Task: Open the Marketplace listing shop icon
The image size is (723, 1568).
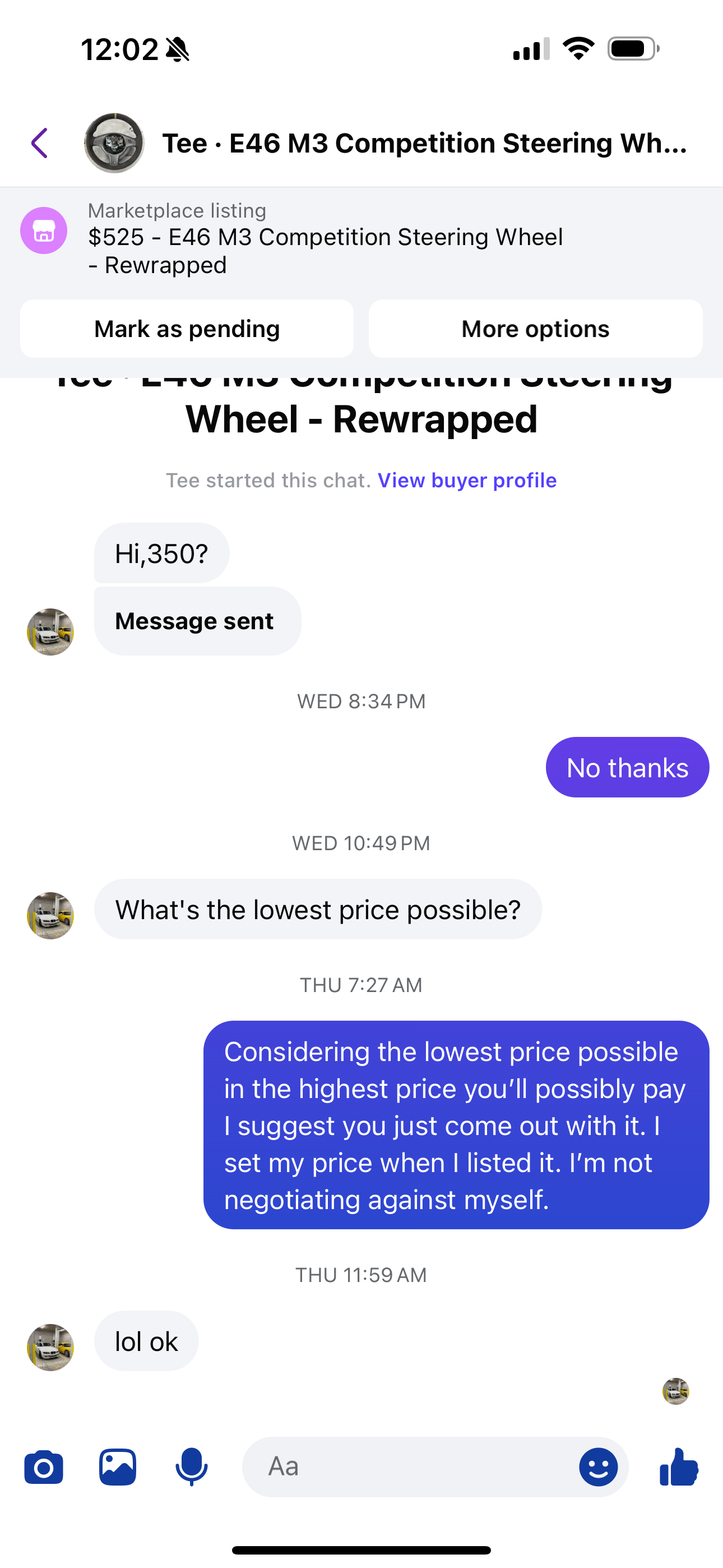Action: click(43, 230)
